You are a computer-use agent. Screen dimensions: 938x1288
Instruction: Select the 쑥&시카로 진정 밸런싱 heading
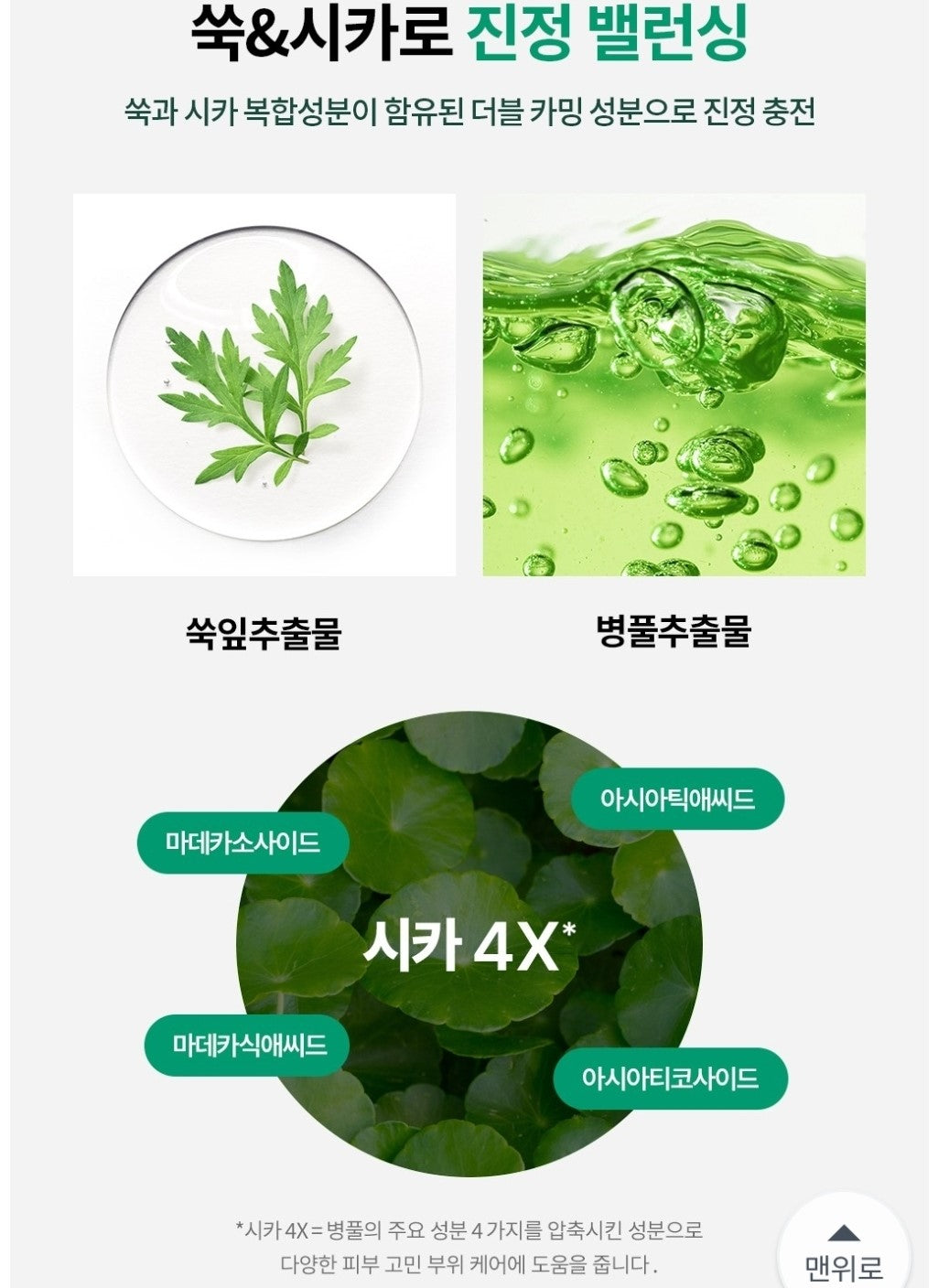(469, 35)
